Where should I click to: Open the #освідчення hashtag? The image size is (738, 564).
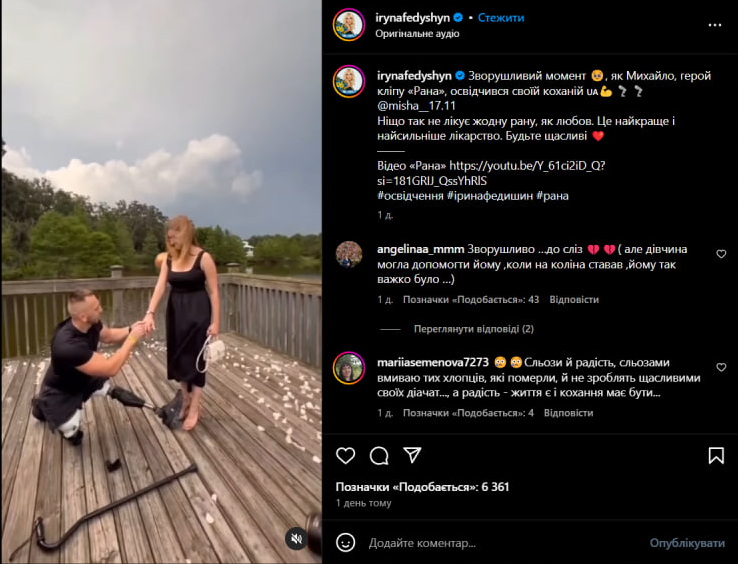[x=410, y=196]
